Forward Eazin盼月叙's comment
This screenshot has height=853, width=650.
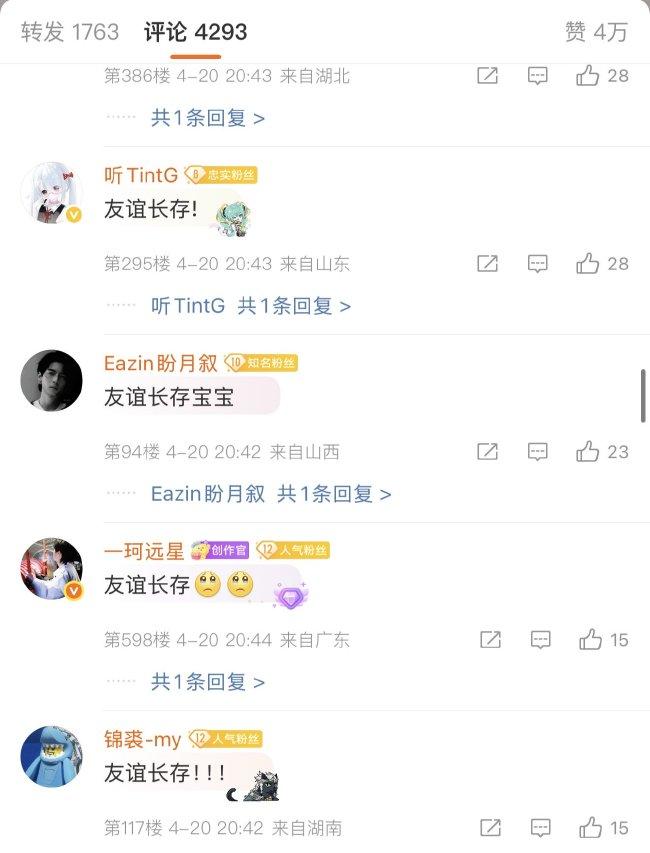point(487,452)
